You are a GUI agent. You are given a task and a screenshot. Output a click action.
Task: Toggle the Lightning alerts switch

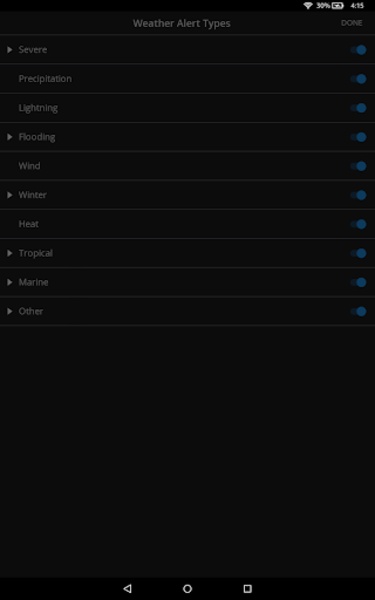[358, 108]
